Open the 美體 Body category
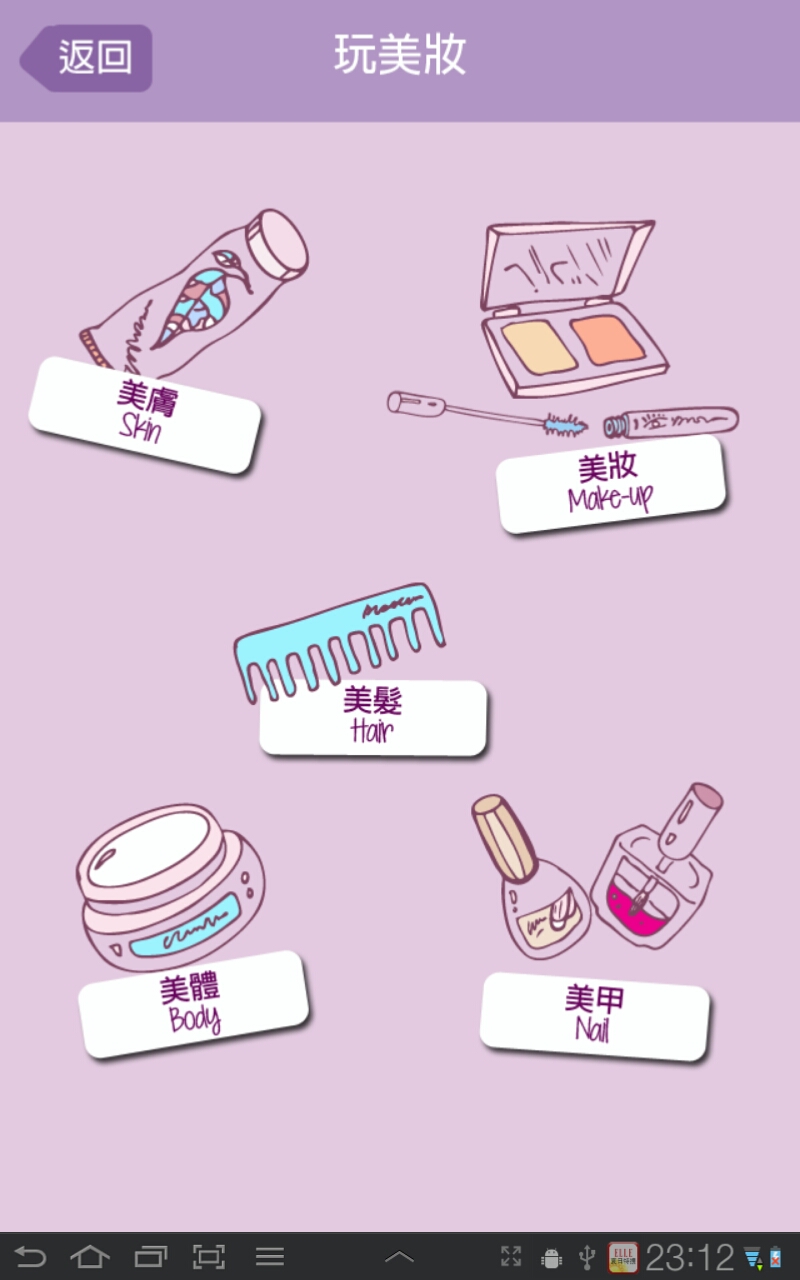Screen dimensions: 800x1280 tap(193, 1004)
